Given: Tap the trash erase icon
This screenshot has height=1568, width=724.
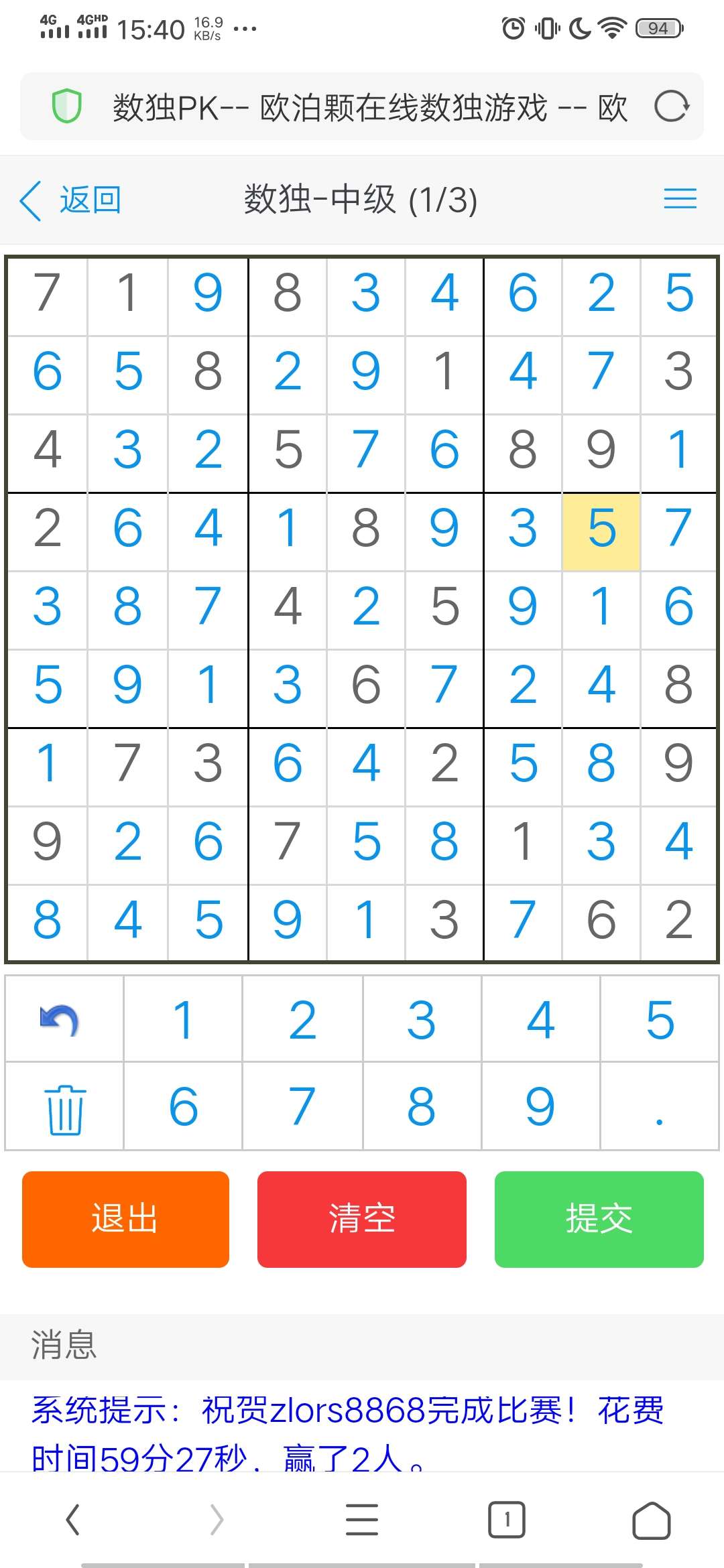Looking at the screenshot, I should 65,1109.
